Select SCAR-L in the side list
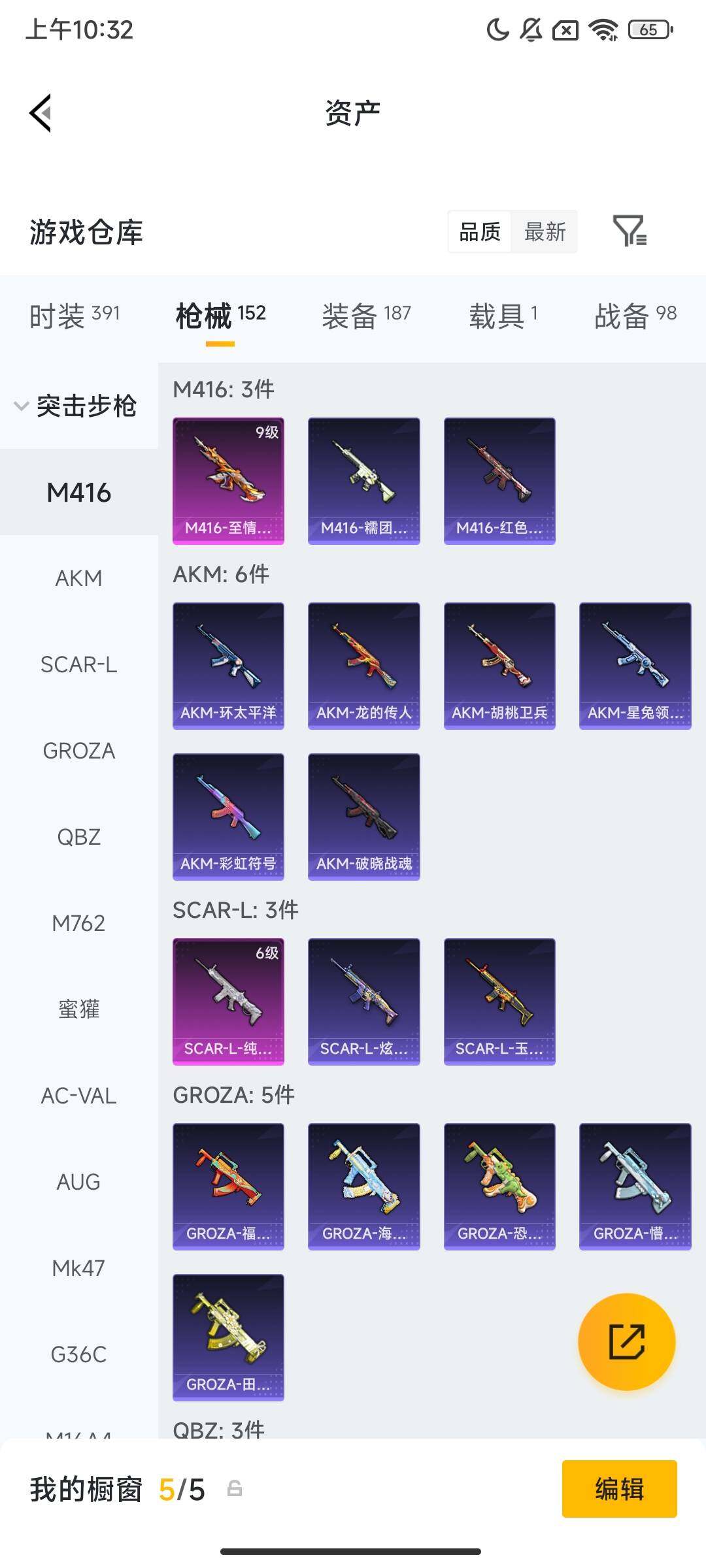The height and width of the screenshot is (1568, 706). coord(78,664)
